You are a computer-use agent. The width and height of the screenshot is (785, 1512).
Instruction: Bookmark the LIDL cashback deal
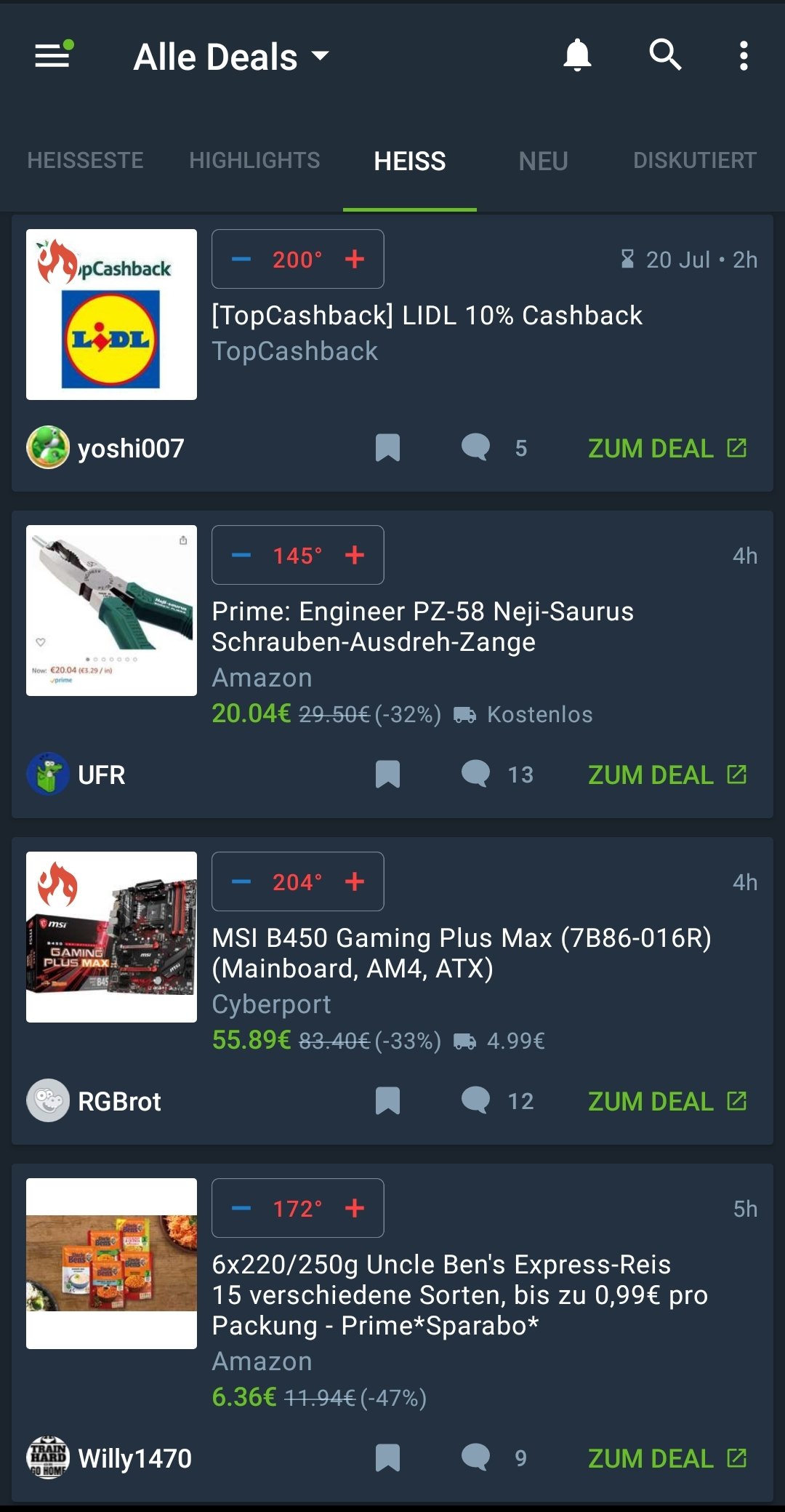389,448
